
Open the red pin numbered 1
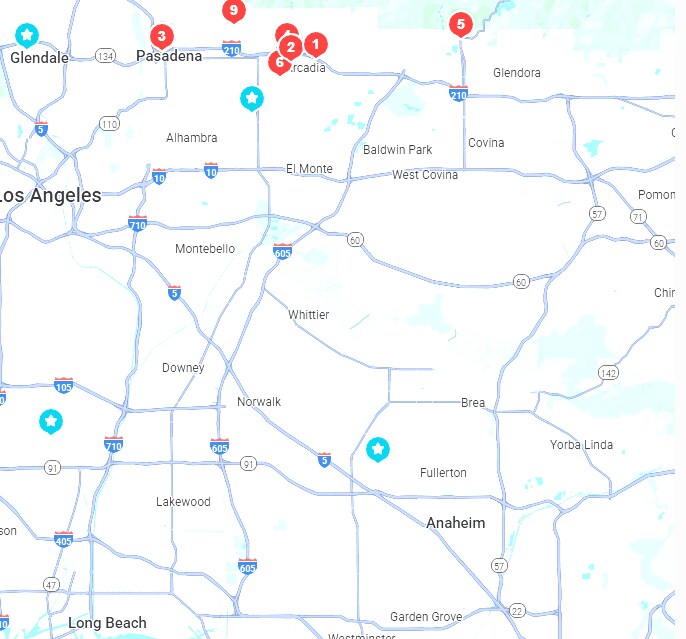tap(315, 44)
